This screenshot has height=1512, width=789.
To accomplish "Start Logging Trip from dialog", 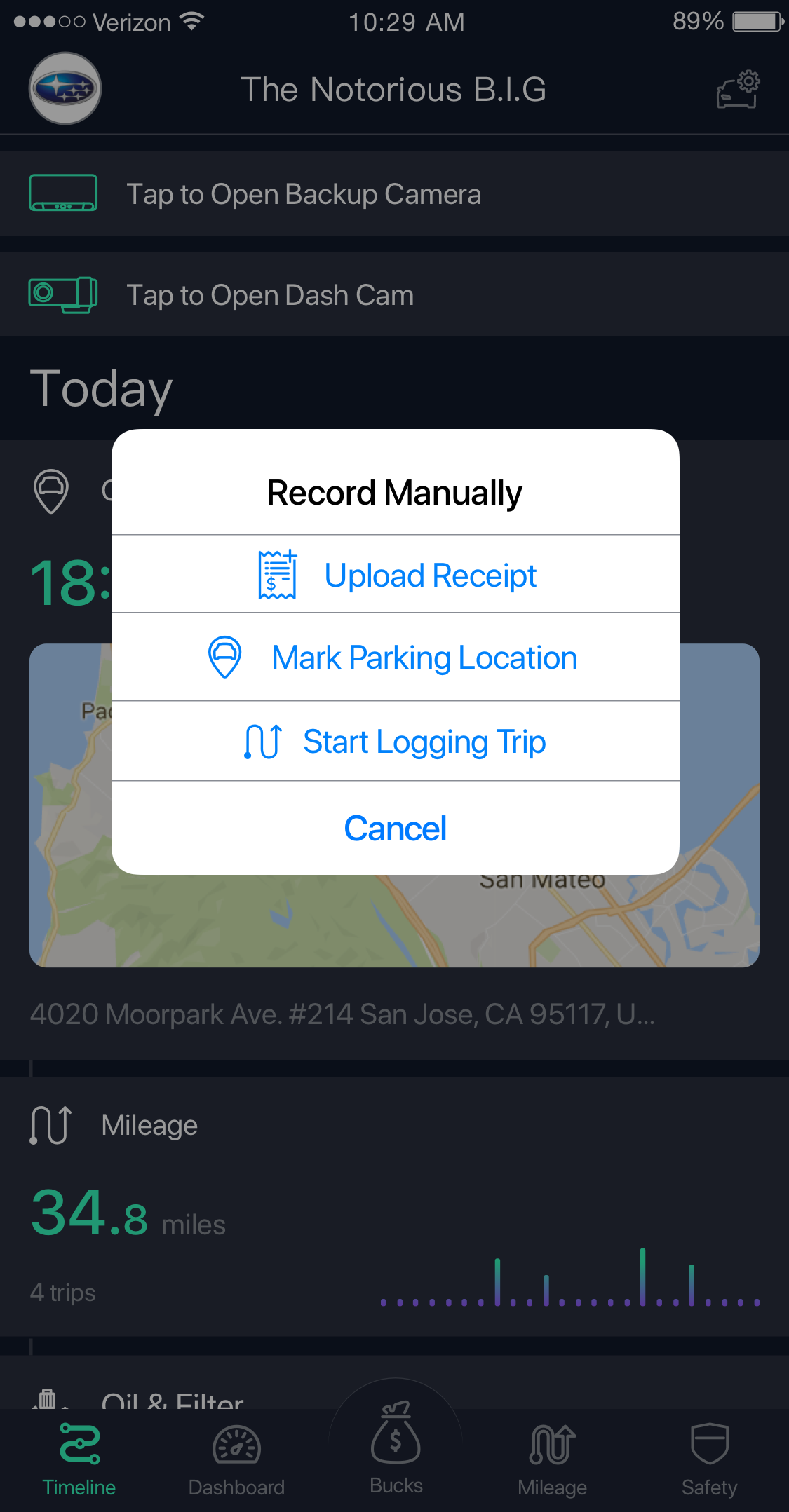I will pos(395,741).
